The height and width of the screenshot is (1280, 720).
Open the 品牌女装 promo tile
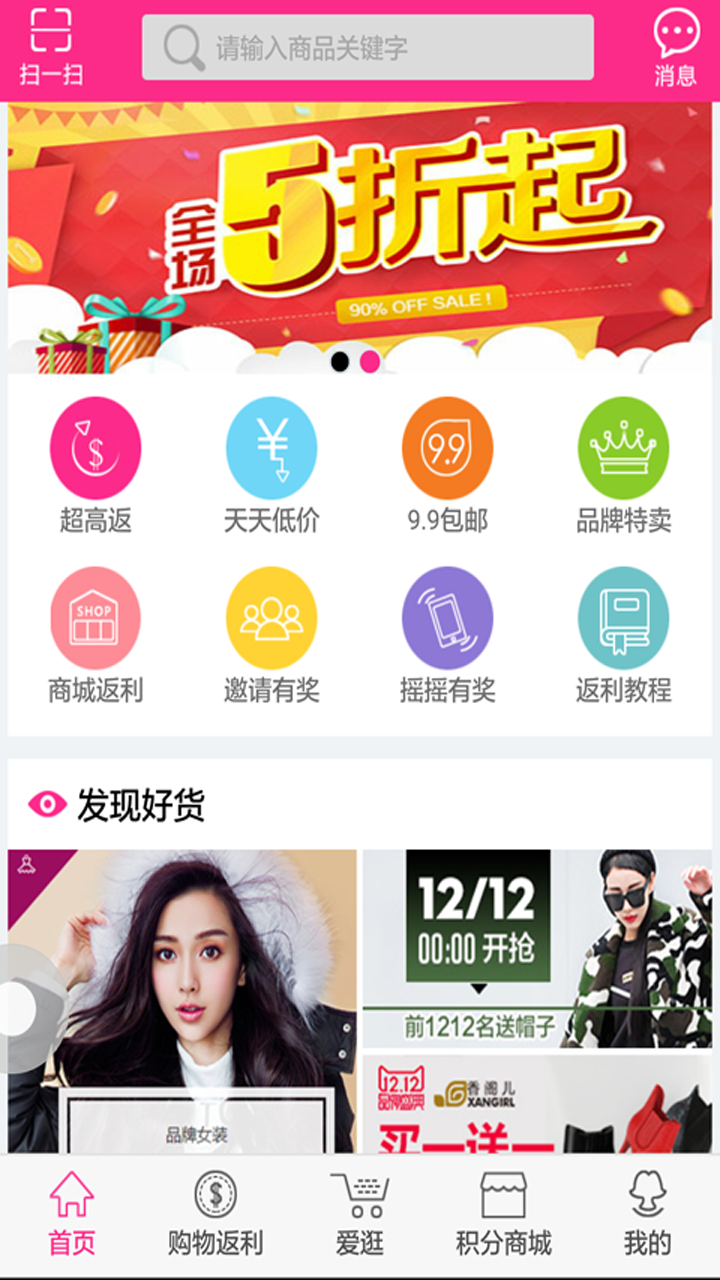pos(182,1000)
